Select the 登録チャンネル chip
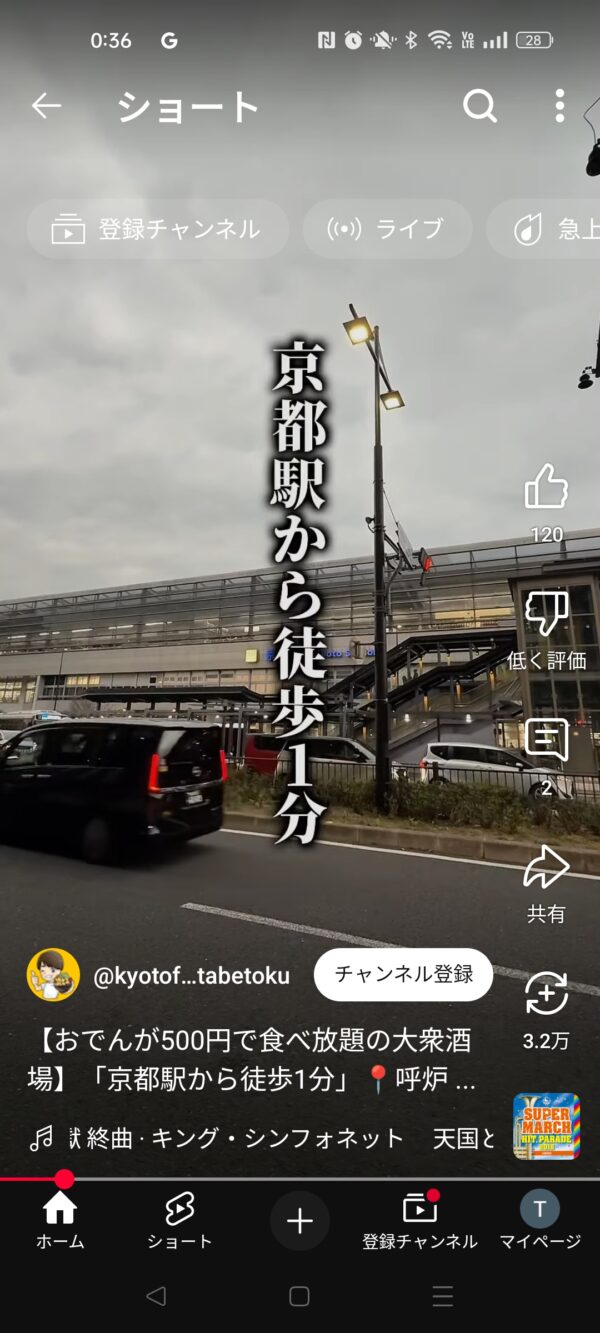Image resolution: width=600 pixels, height=1333 pixels. (x=157, y=229)
